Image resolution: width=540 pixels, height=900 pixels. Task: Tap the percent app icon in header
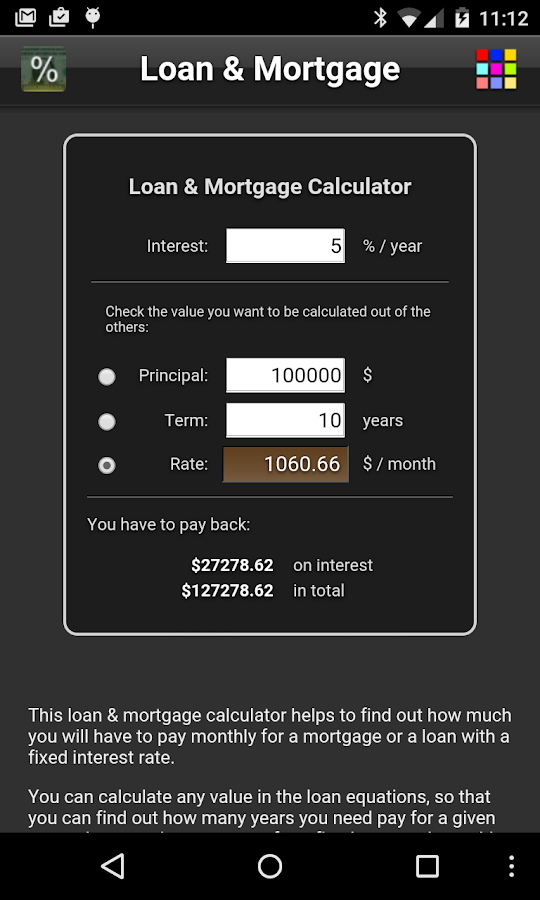[x=44, y=69]
